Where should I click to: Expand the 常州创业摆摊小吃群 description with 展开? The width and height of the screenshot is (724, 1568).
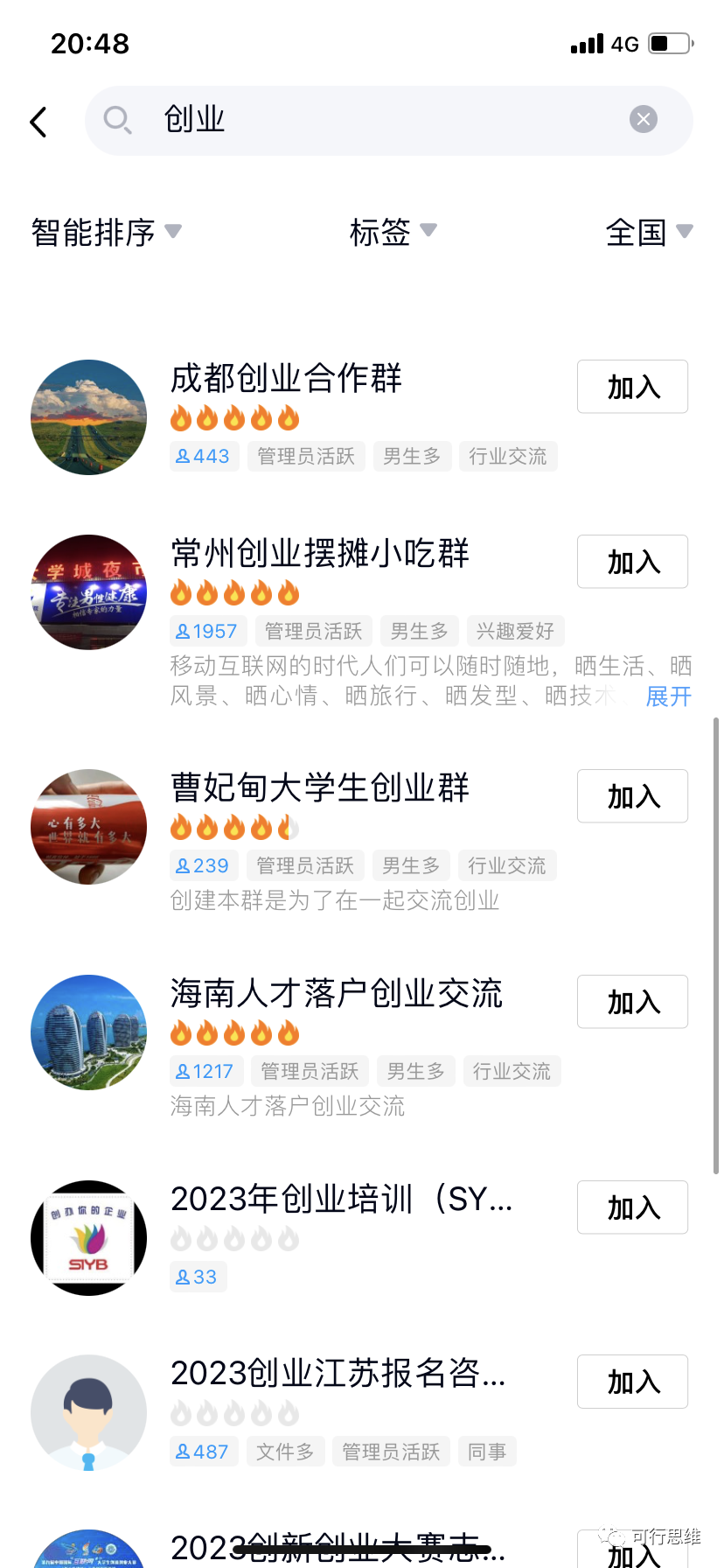tap(668, 696)
